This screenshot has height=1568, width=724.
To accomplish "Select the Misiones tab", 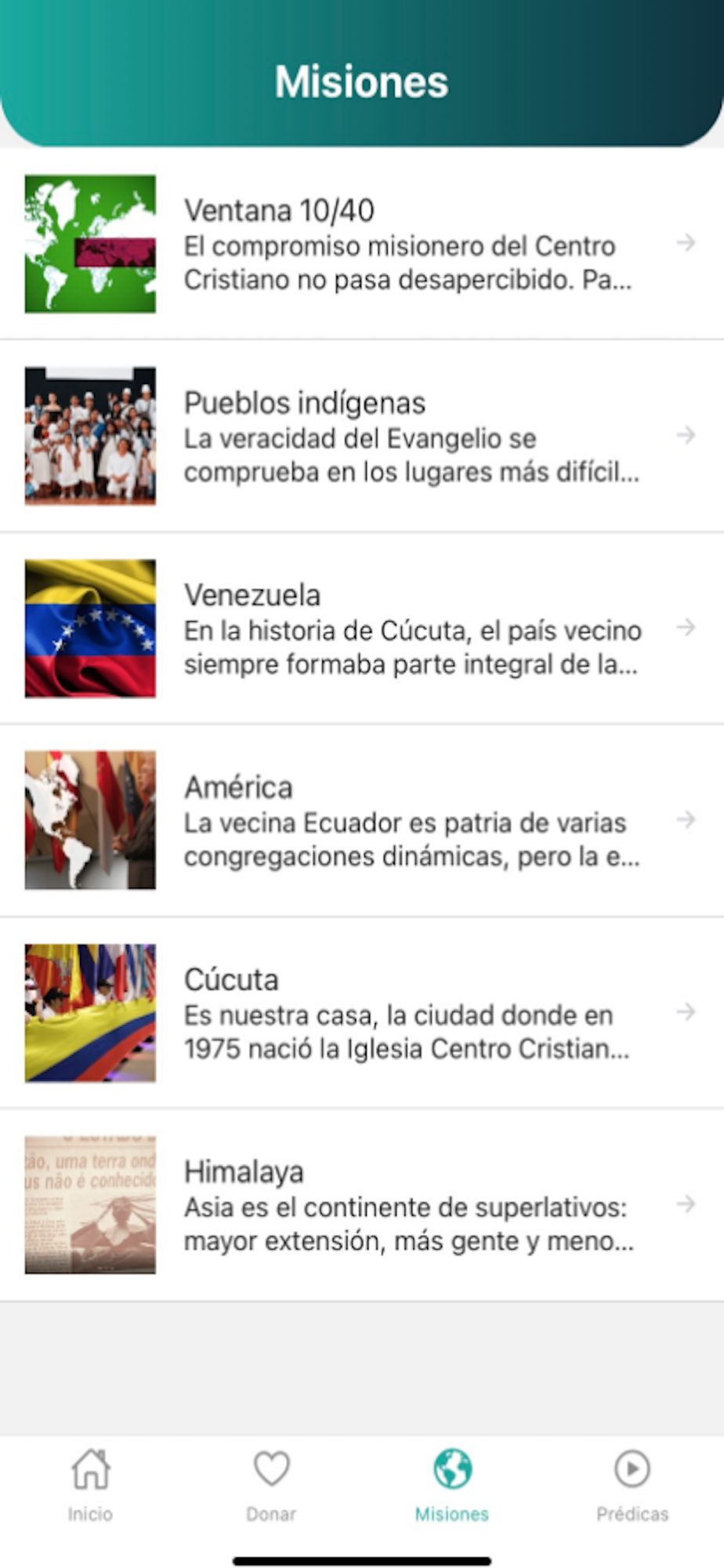I will [x=452, y=1483].
